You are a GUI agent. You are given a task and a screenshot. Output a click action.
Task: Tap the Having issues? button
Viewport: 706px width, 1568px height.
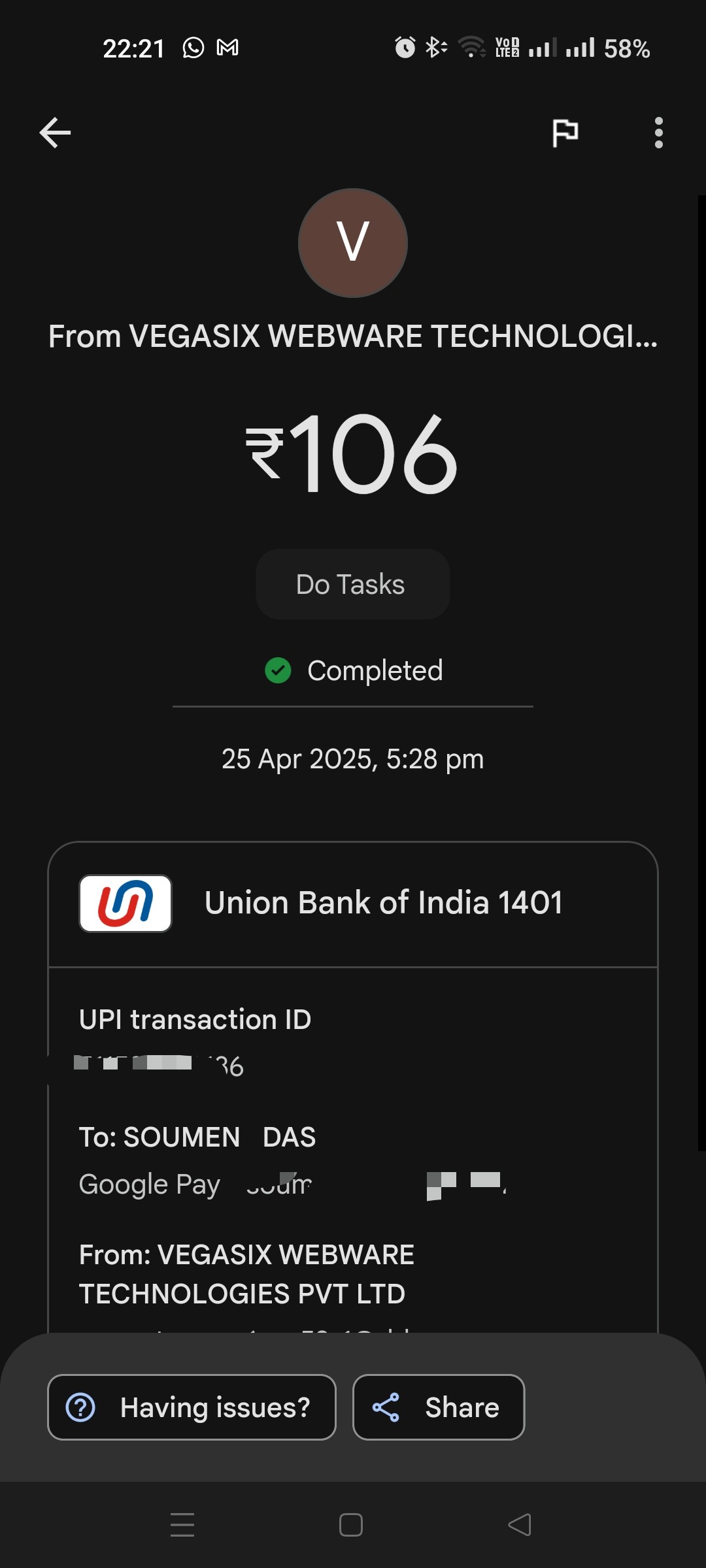pos(192,1407)
